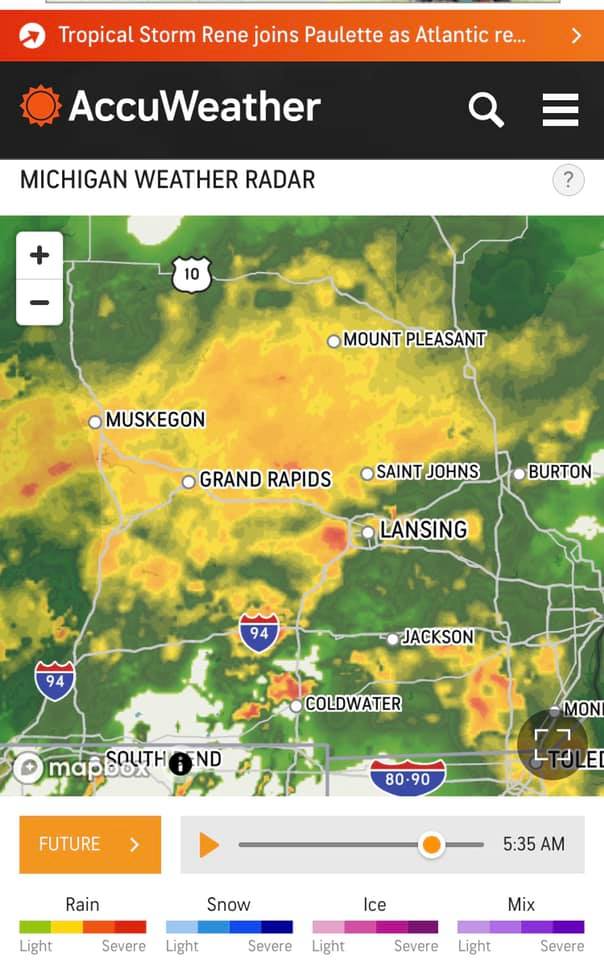Image resolution: width=604 pixels, height=960 pixels.
Task: Play the radar animation
Action: pyautogui.click(x=209, y=845)
